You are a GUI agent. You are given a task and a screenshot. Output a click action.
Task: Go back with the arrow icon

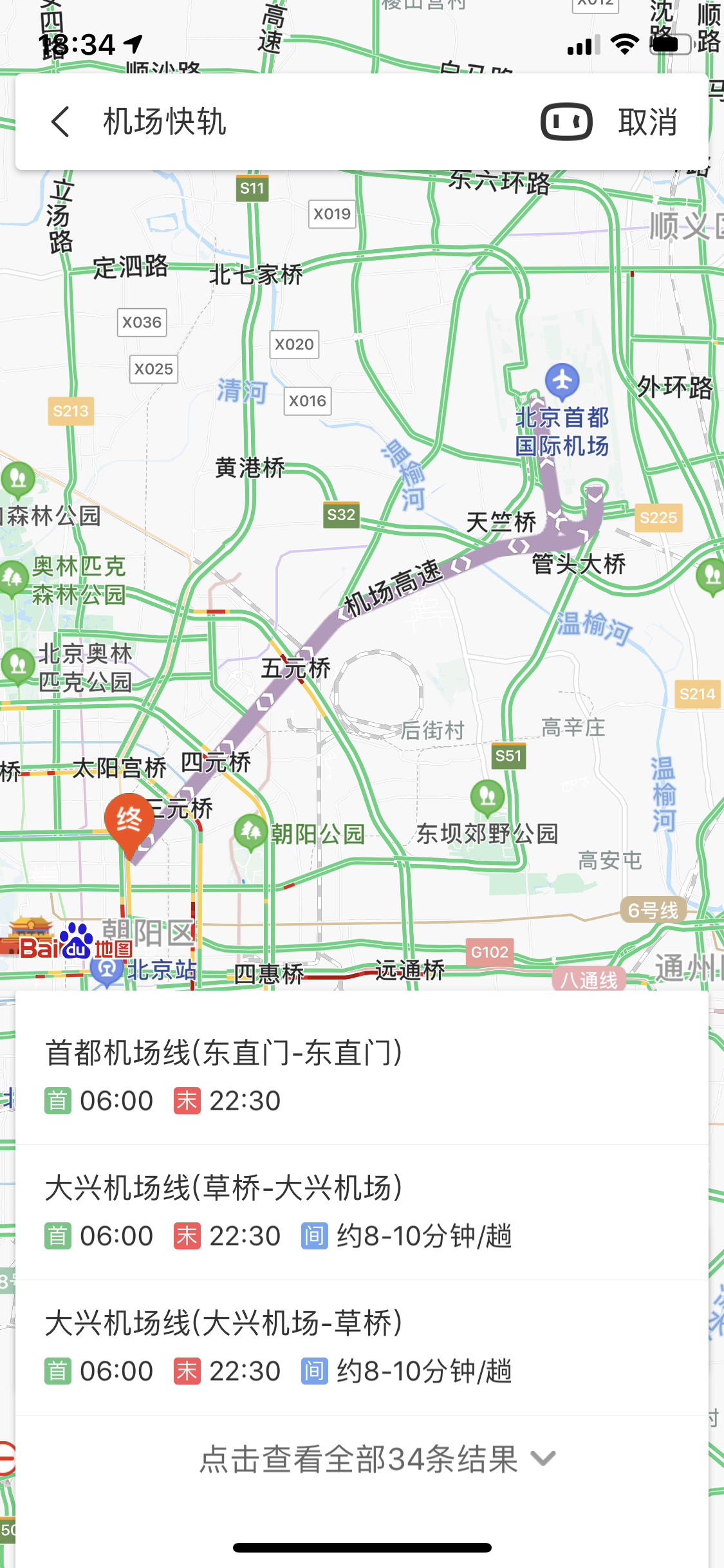coord(60,122)
